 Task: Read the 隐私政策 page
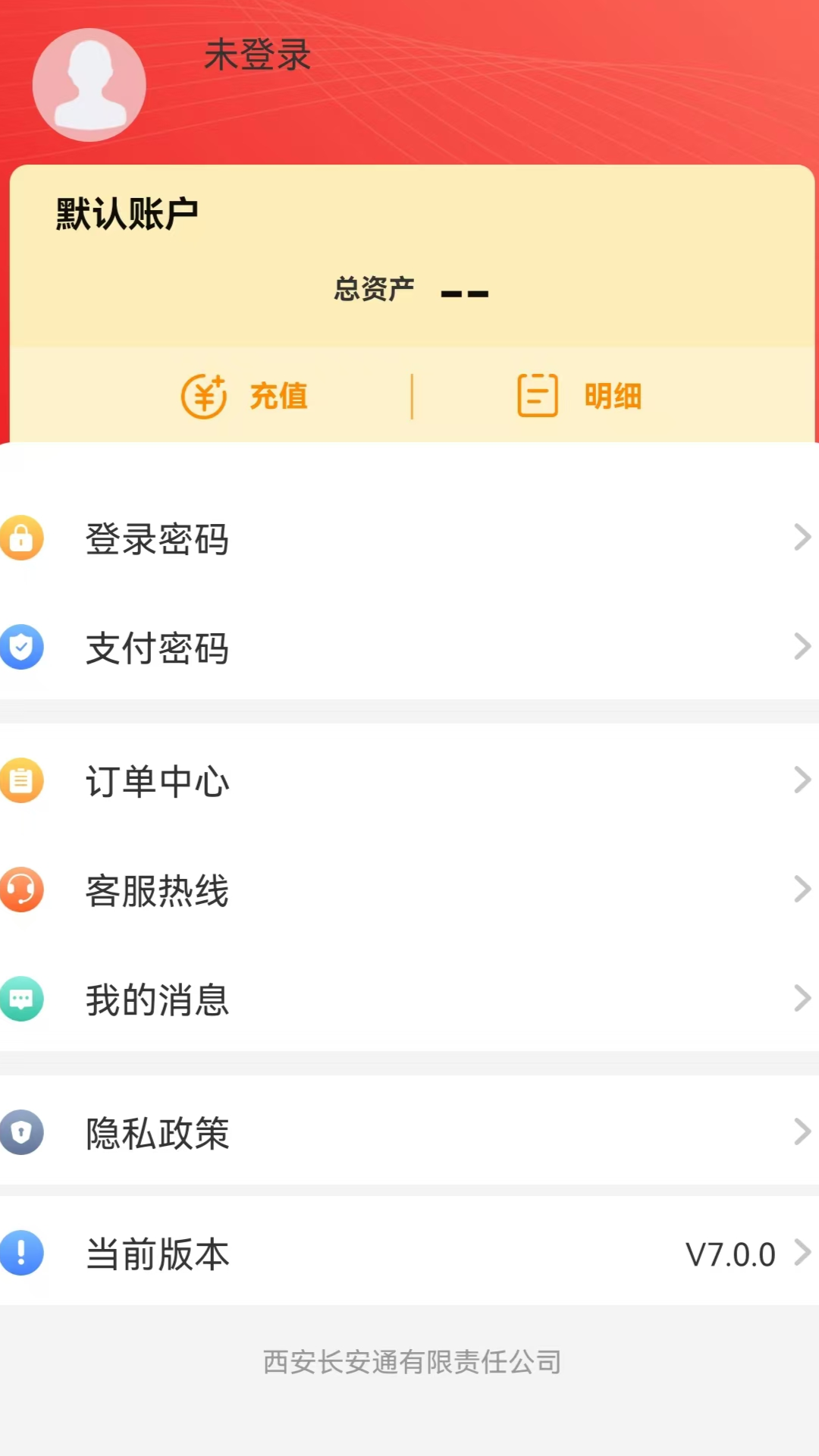409,1133
